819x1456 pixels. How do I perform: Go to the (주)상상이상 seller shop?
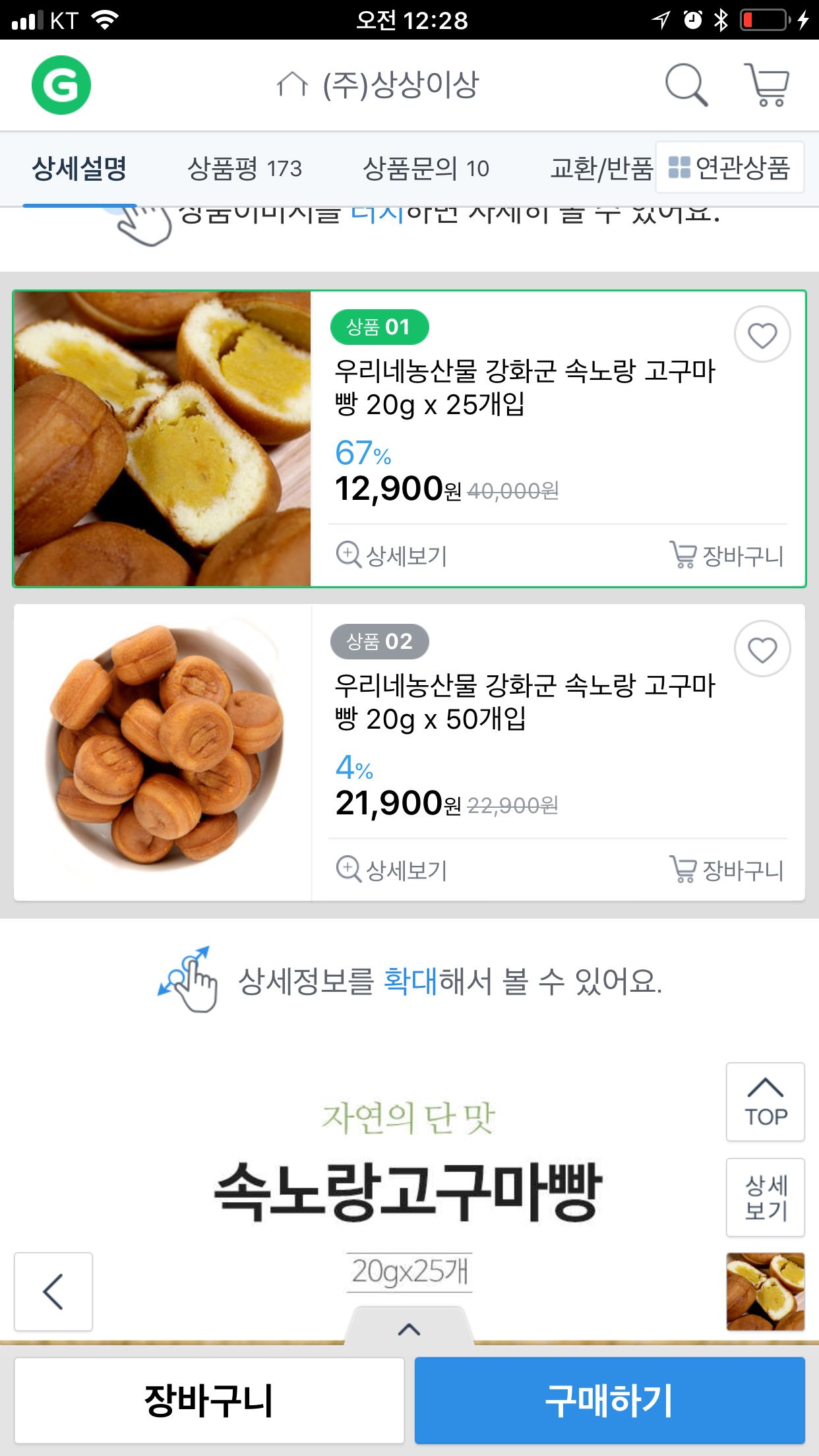tap(378, 85)
